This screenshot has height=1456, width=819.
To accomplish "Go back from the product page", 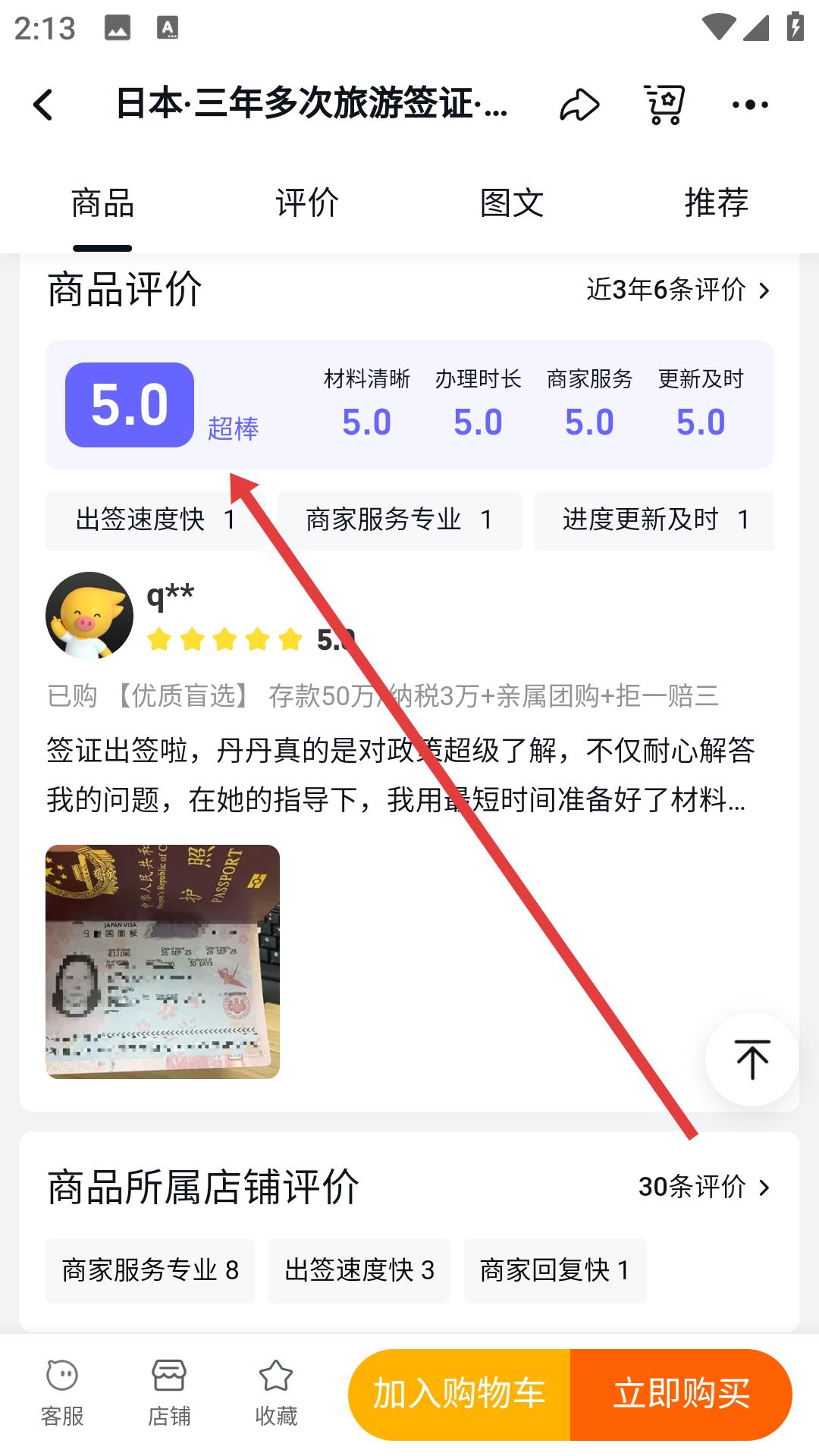I will pyautogui.click(x=43, y=105).
